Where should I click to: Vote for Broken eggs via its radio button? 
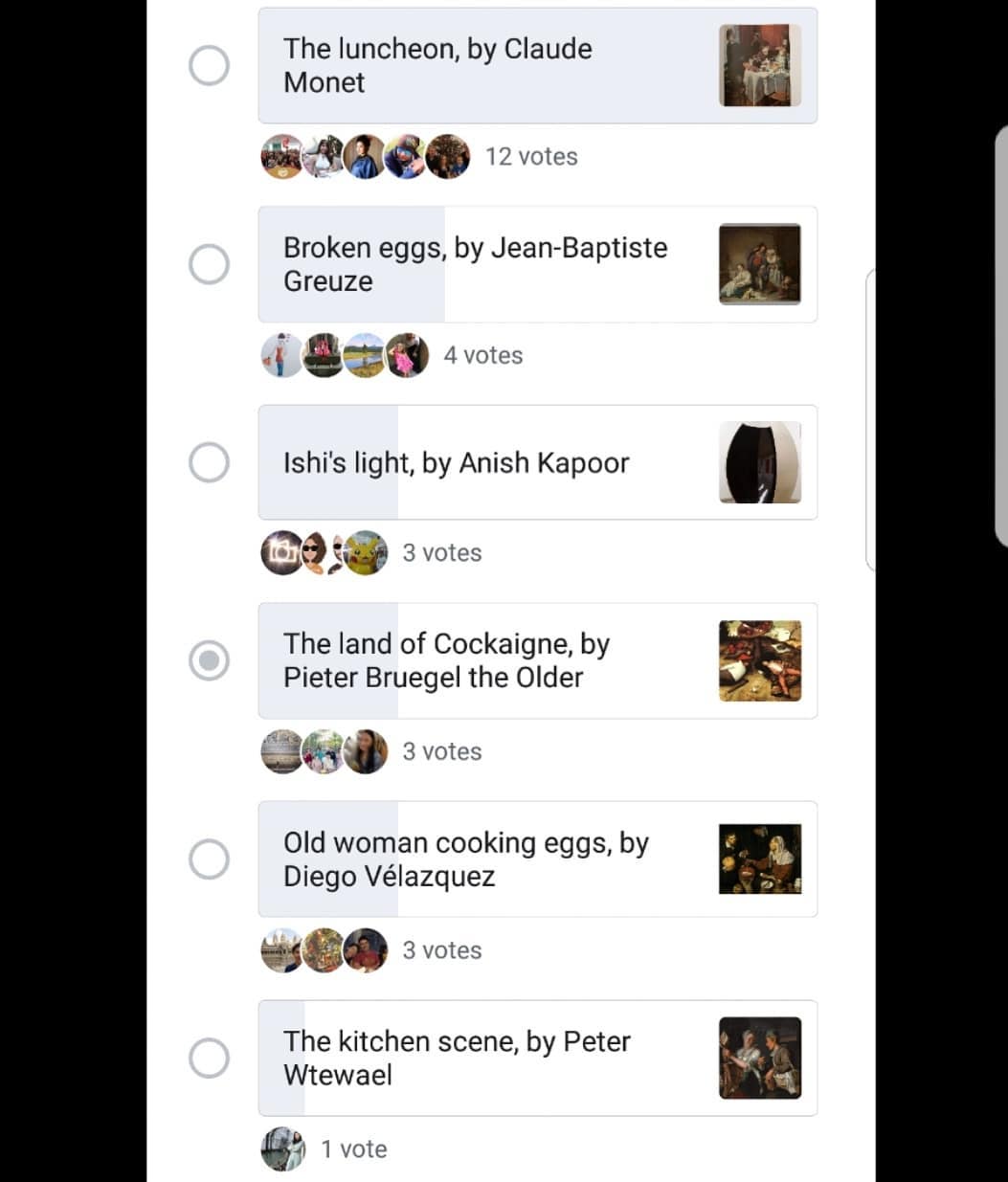(209, 264)
